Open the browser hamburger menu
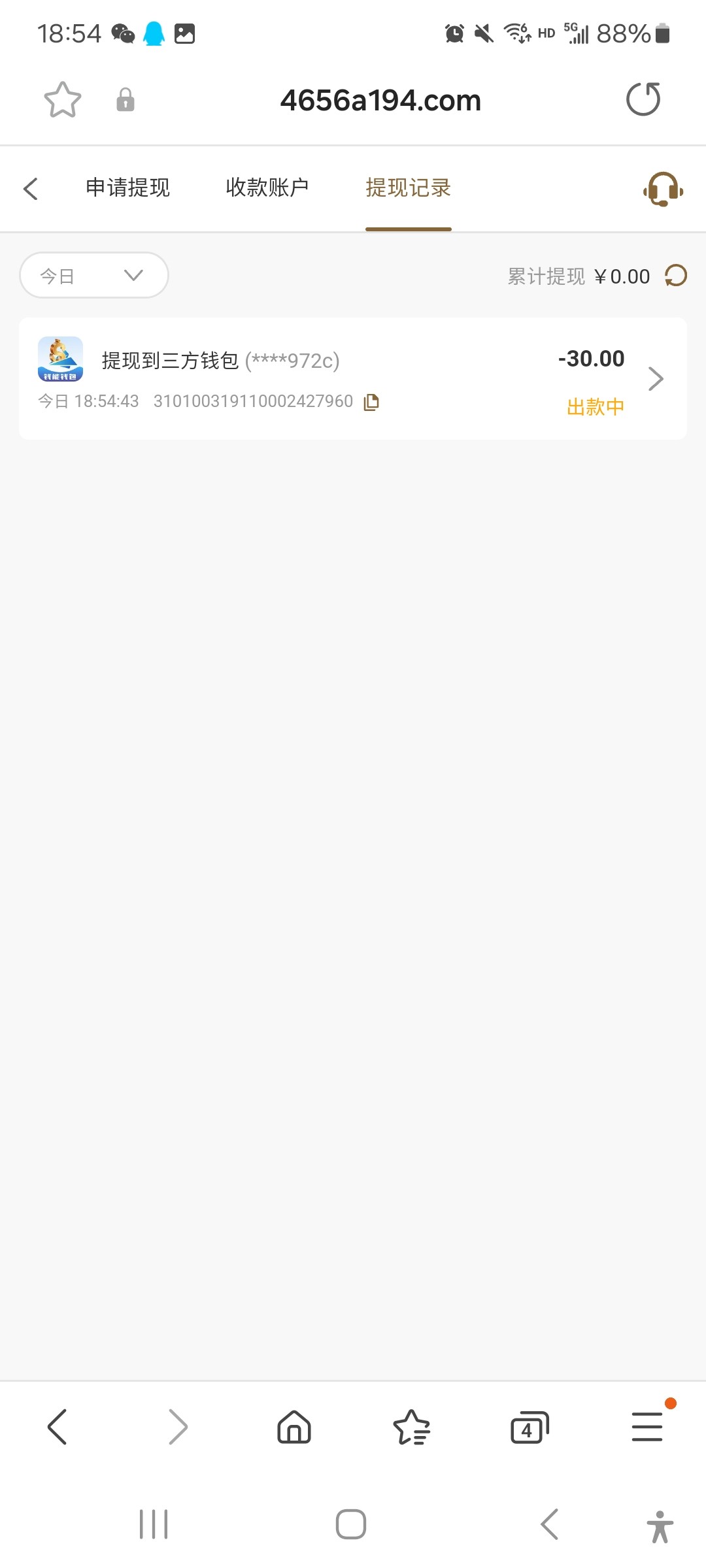 point(647,1426)
